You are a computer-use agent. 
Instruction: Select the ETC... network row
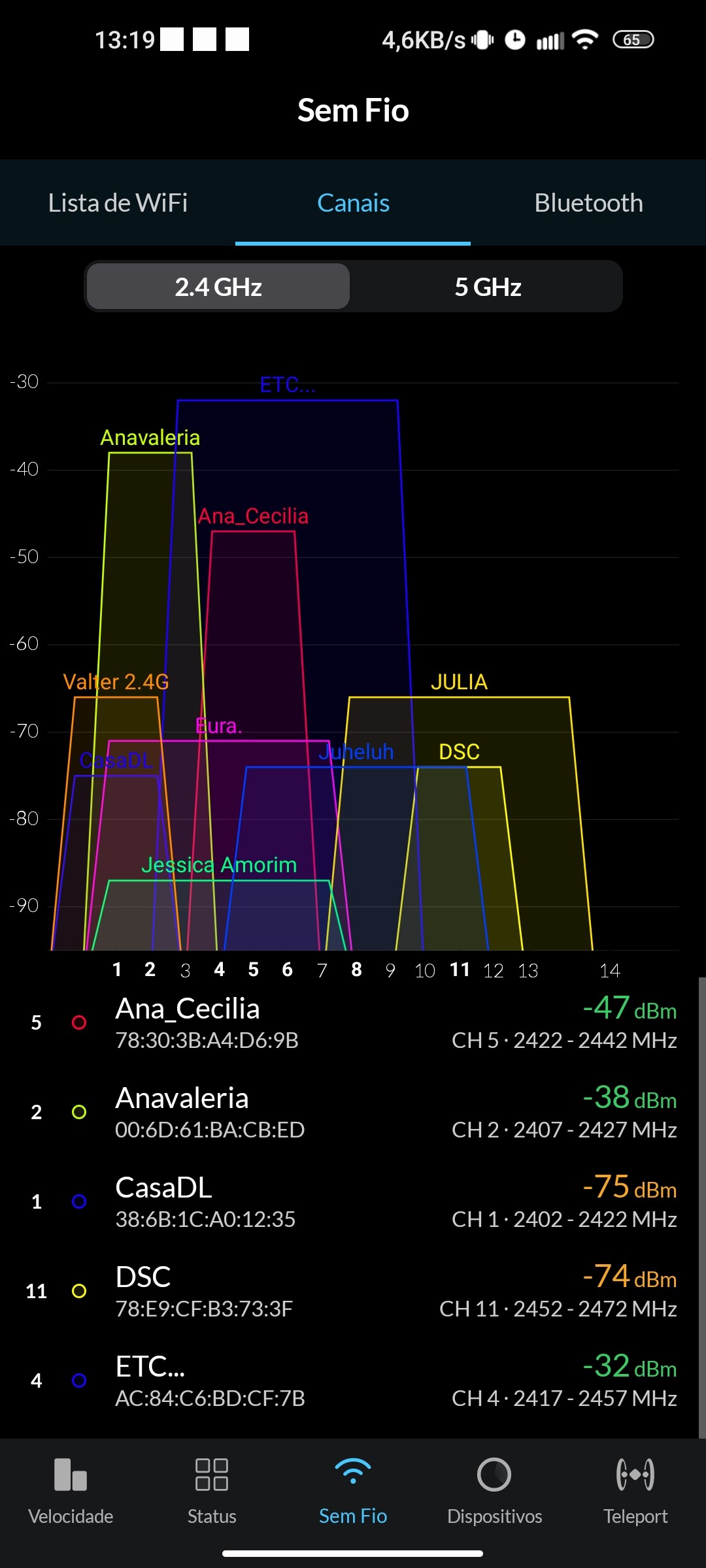[x=353, y=1380]
